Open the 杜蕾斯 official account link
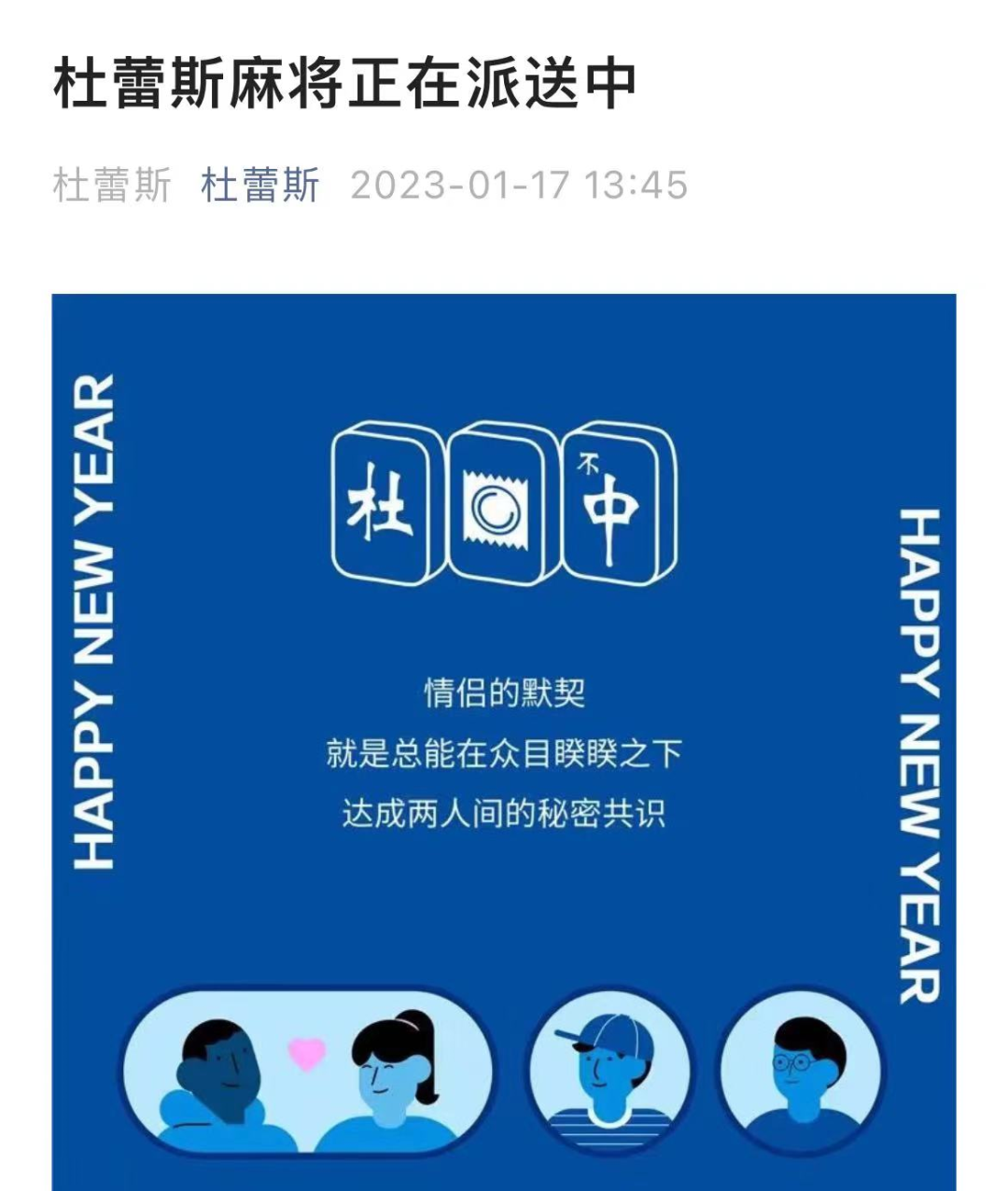Image resolution: width=1008 pixels, height=1191 pixels. [260, 185]
